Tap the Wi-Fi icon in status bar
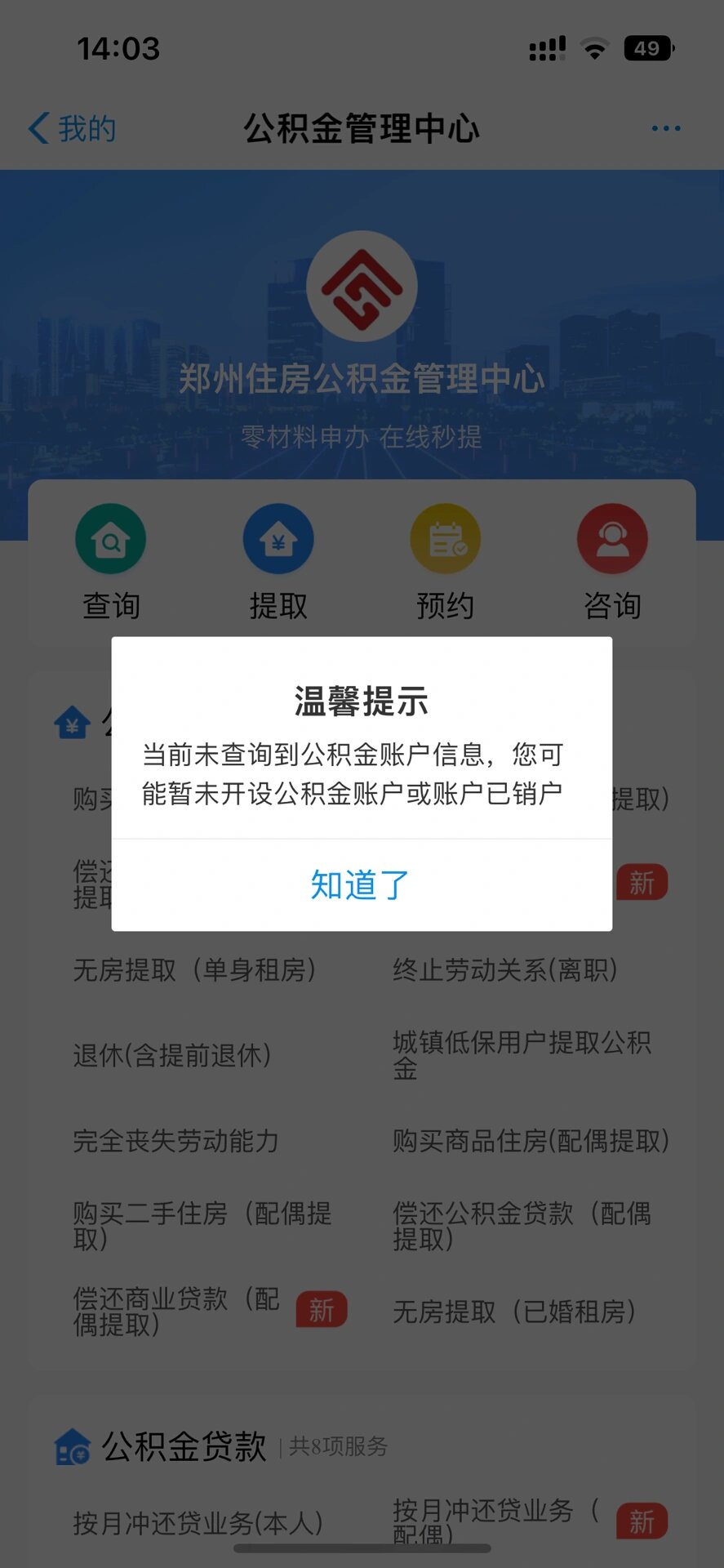The width and height of the screenshot is (724, 1568). (595, 48)
